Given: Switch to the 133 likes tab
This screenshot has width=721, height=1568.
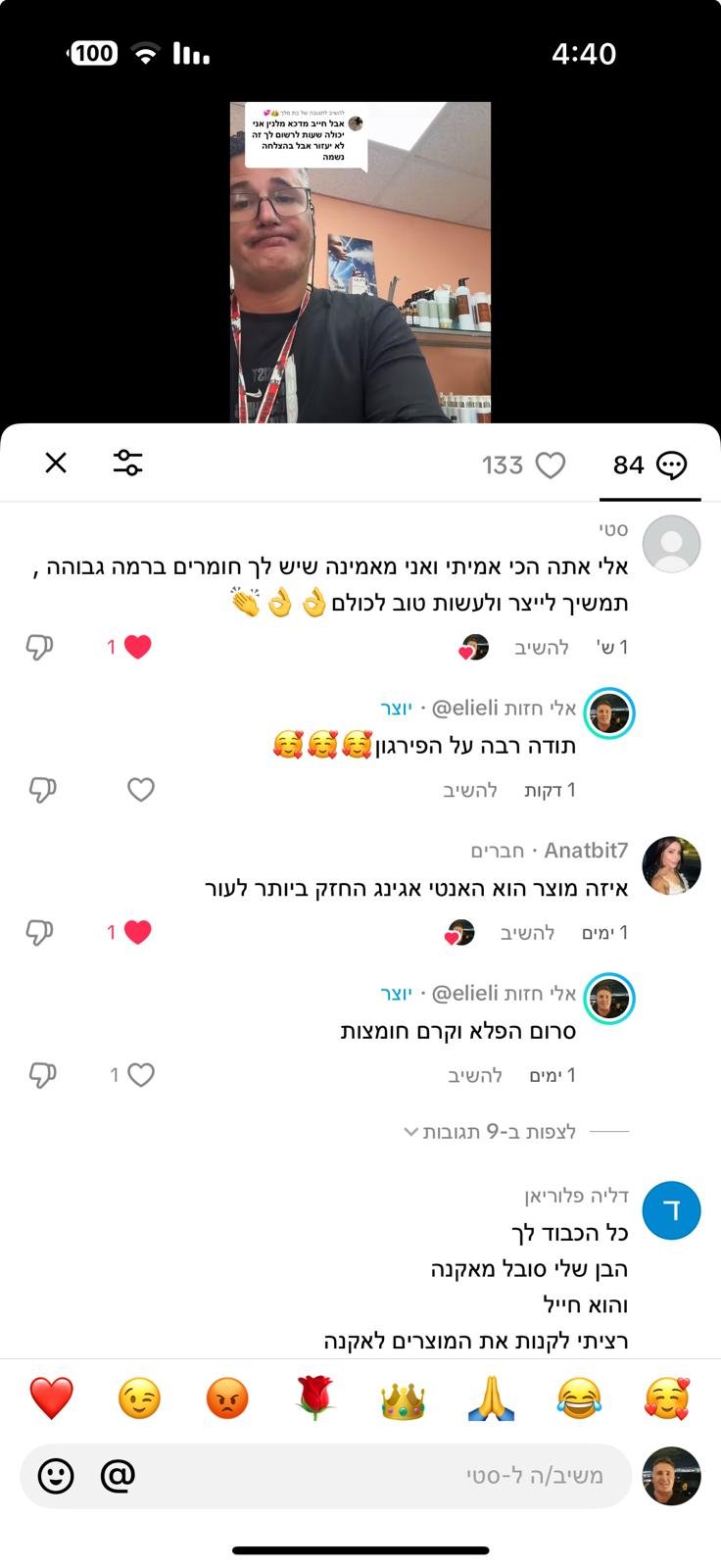Looking at the screenshot, I should [x=523, y=465].
